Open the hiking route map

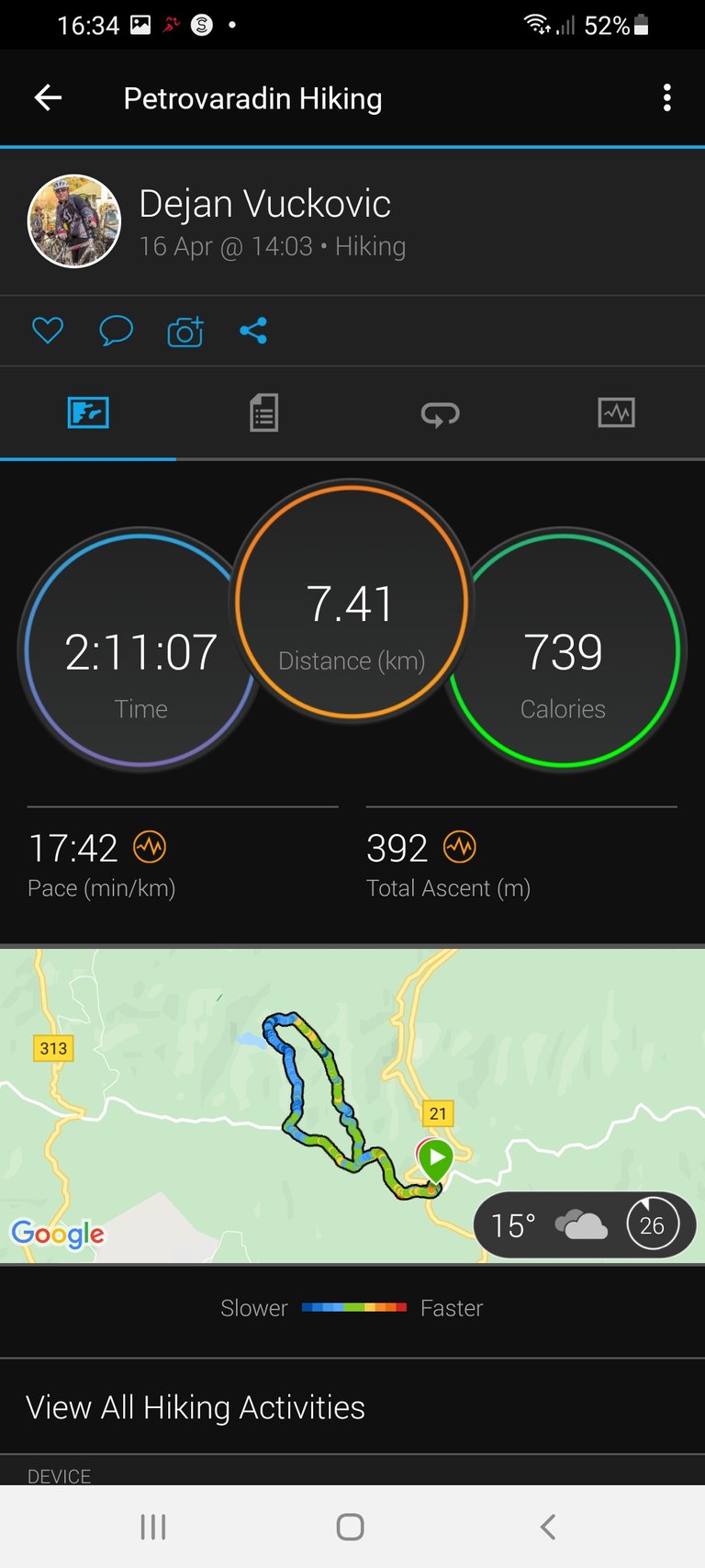pos(352,1106)
